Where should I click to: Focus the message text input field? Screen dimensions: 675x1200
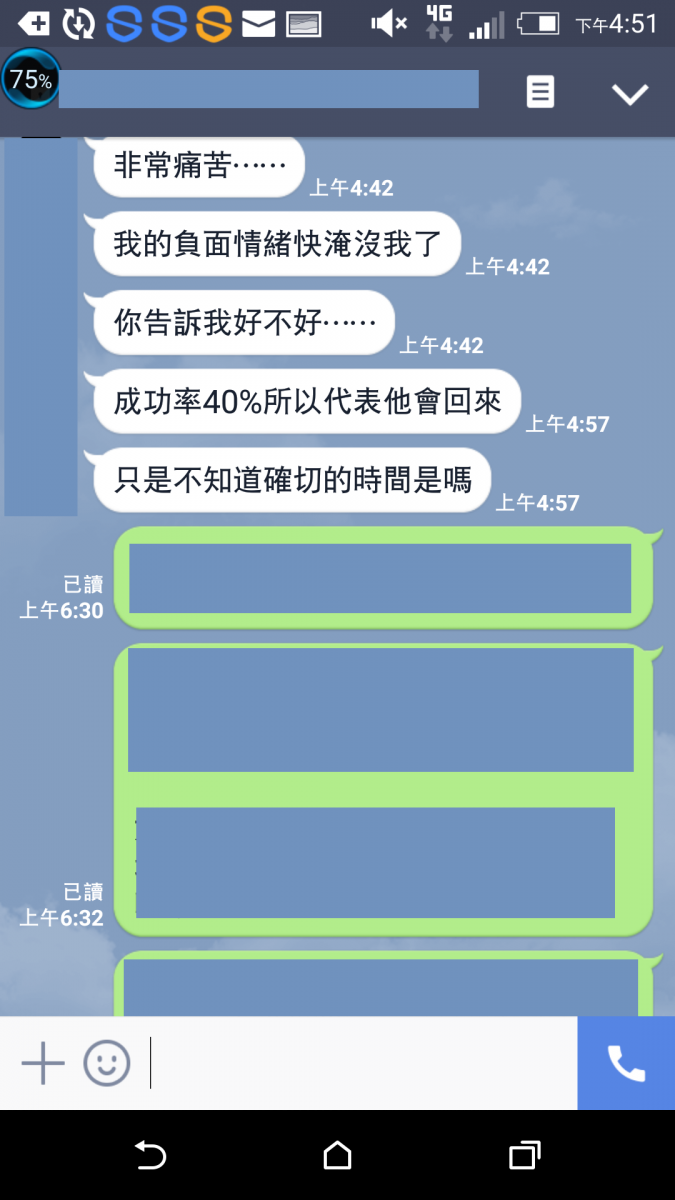click(360, 1063)
